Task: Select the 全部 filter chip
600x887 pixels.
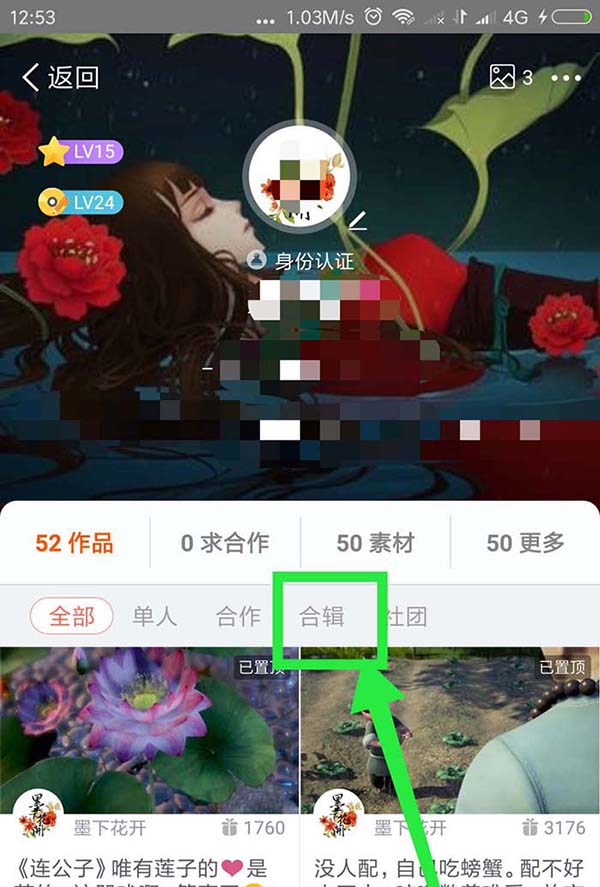Action: click(x=71, y=616)
